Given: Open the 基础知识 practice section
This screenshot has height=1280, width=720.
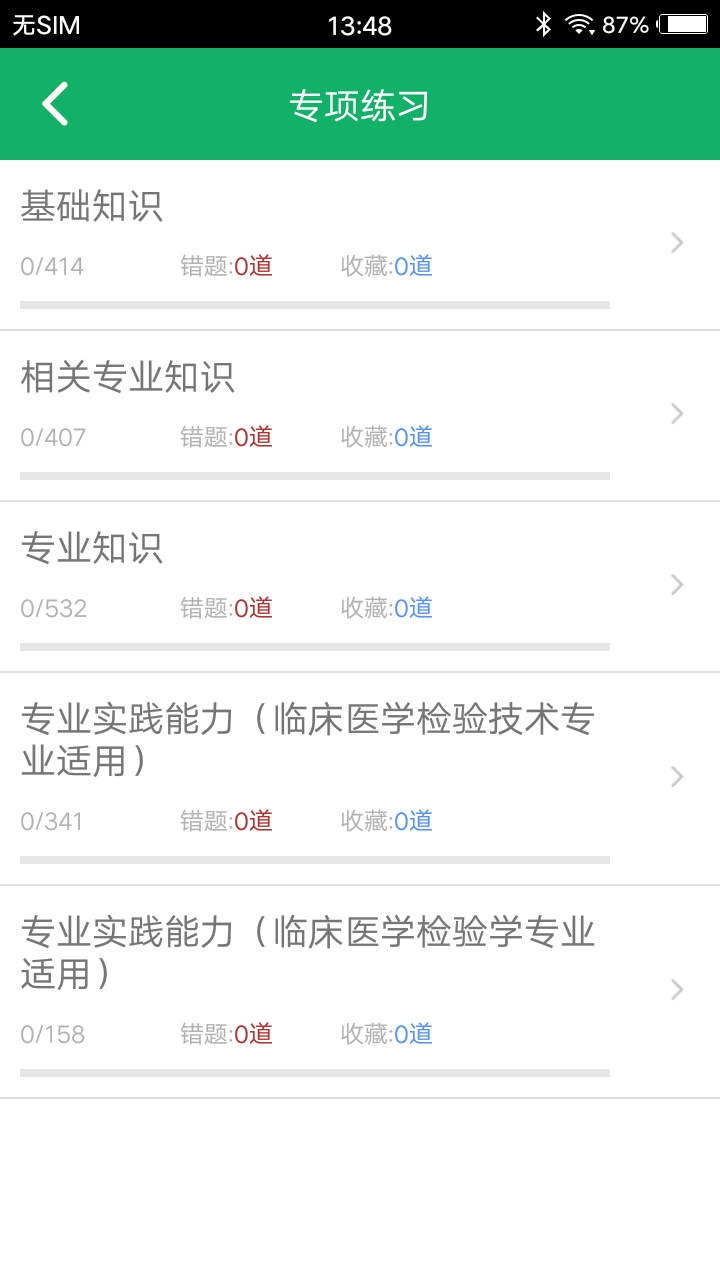Looking at the screenshot, I should tap(92, 207).
